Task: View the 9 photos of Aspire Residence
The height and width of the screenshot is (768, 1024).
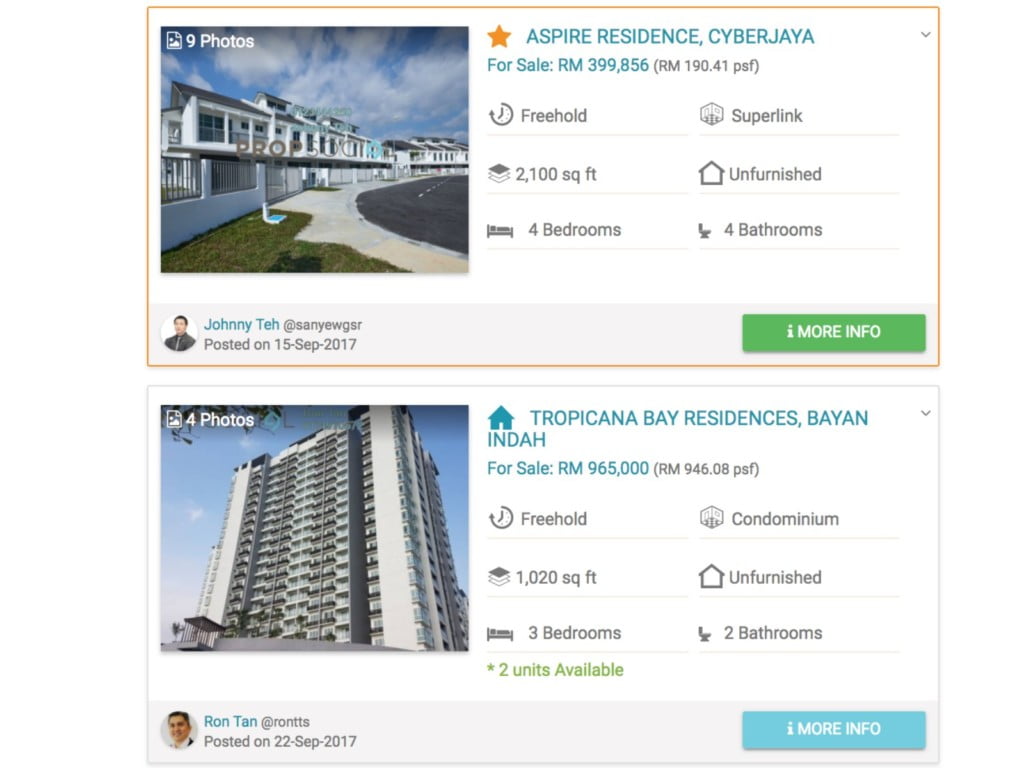Action: tap(210, 41)
